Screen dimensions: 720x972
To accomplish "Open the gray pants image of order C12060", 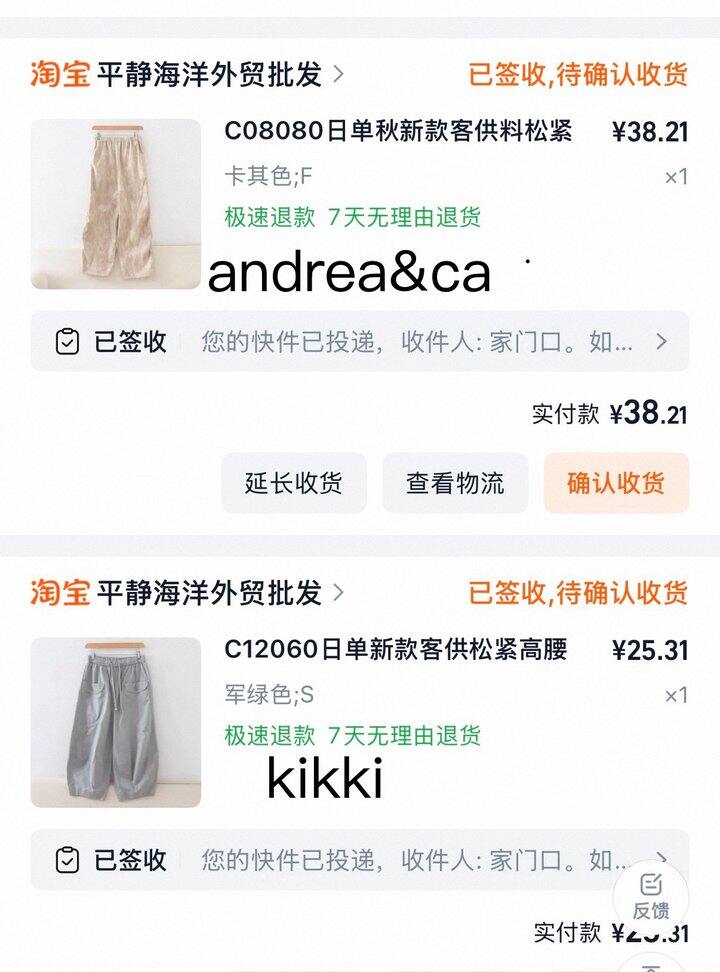I will [116, 722].
